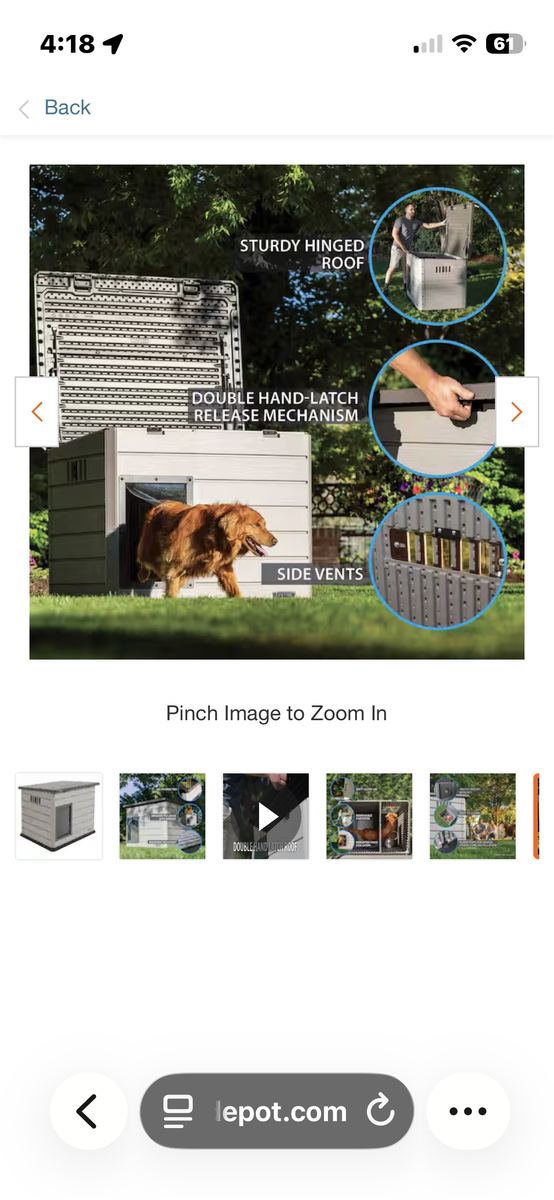Open the browser three-dot menu

coord(468,1111)
